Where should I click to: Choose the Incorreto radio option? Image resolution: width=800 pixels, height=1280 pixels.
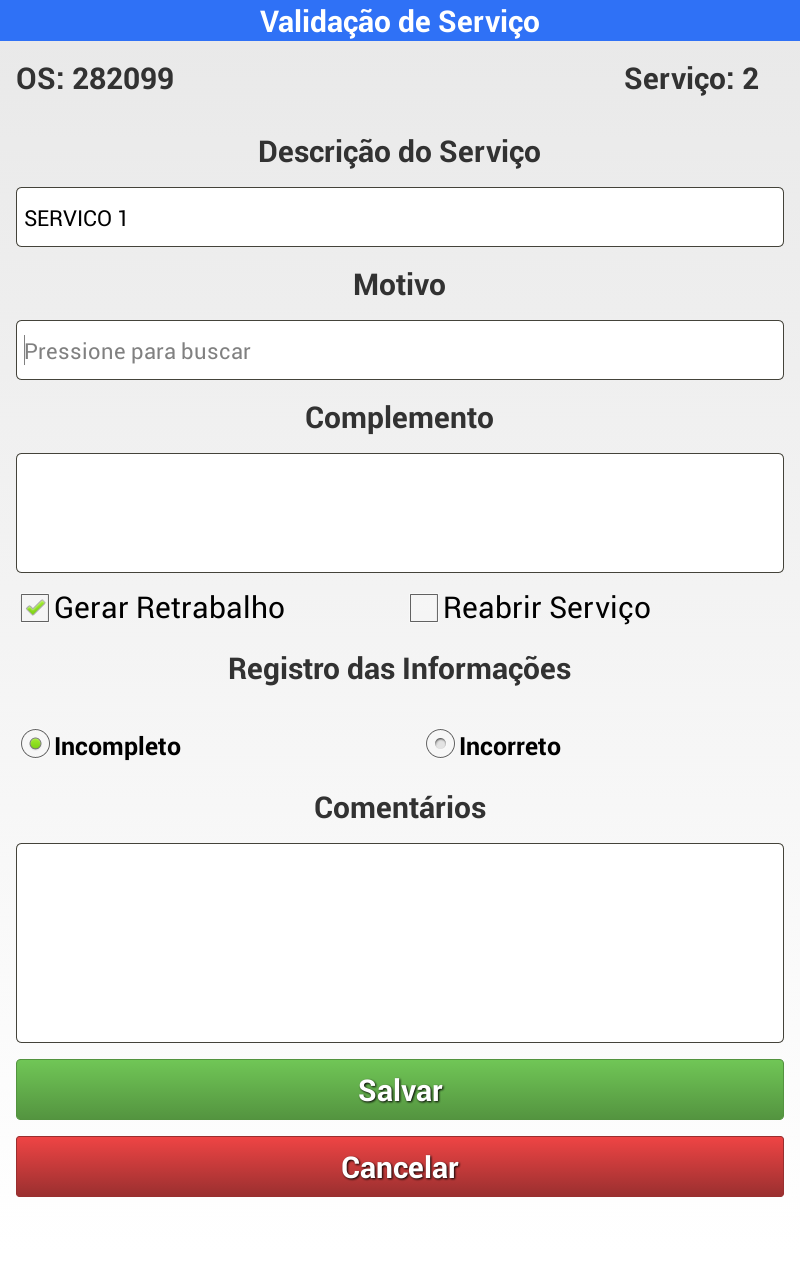(x=440, y=745)
